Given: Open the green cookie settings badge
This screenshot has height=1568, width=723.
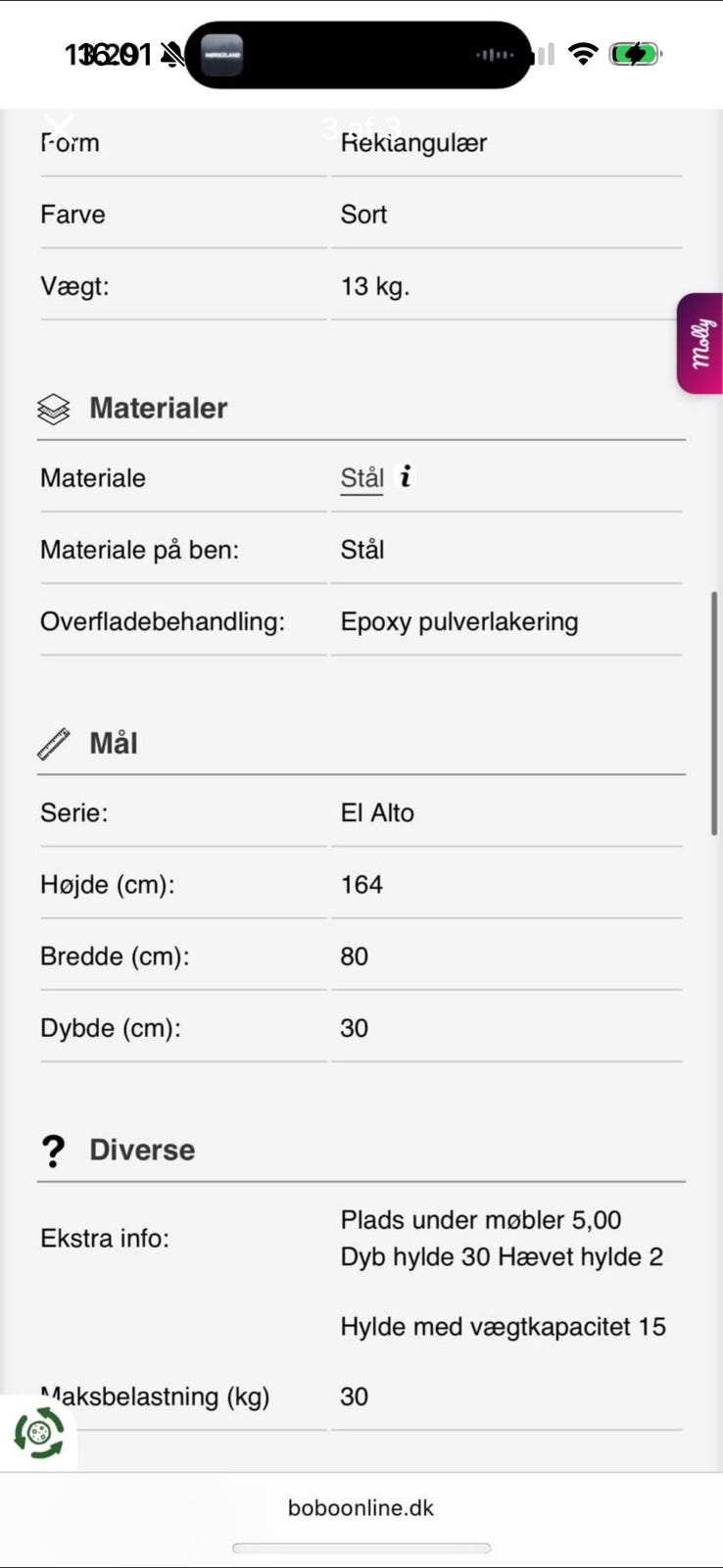Looking at the screenshot, I should pyautogui.click(x=38, y=1433).
